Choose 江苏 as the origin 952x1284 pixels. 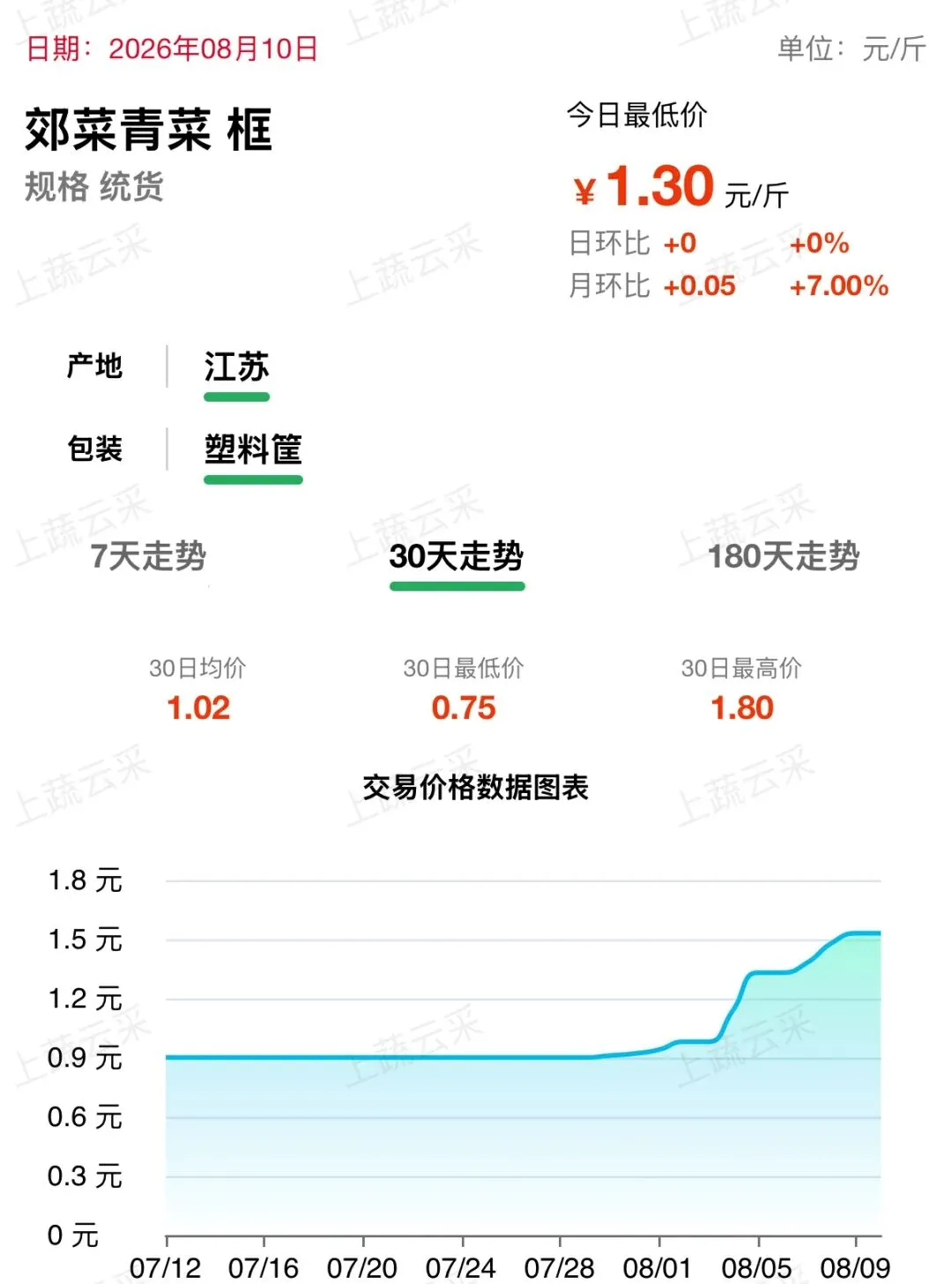[236, 367]
